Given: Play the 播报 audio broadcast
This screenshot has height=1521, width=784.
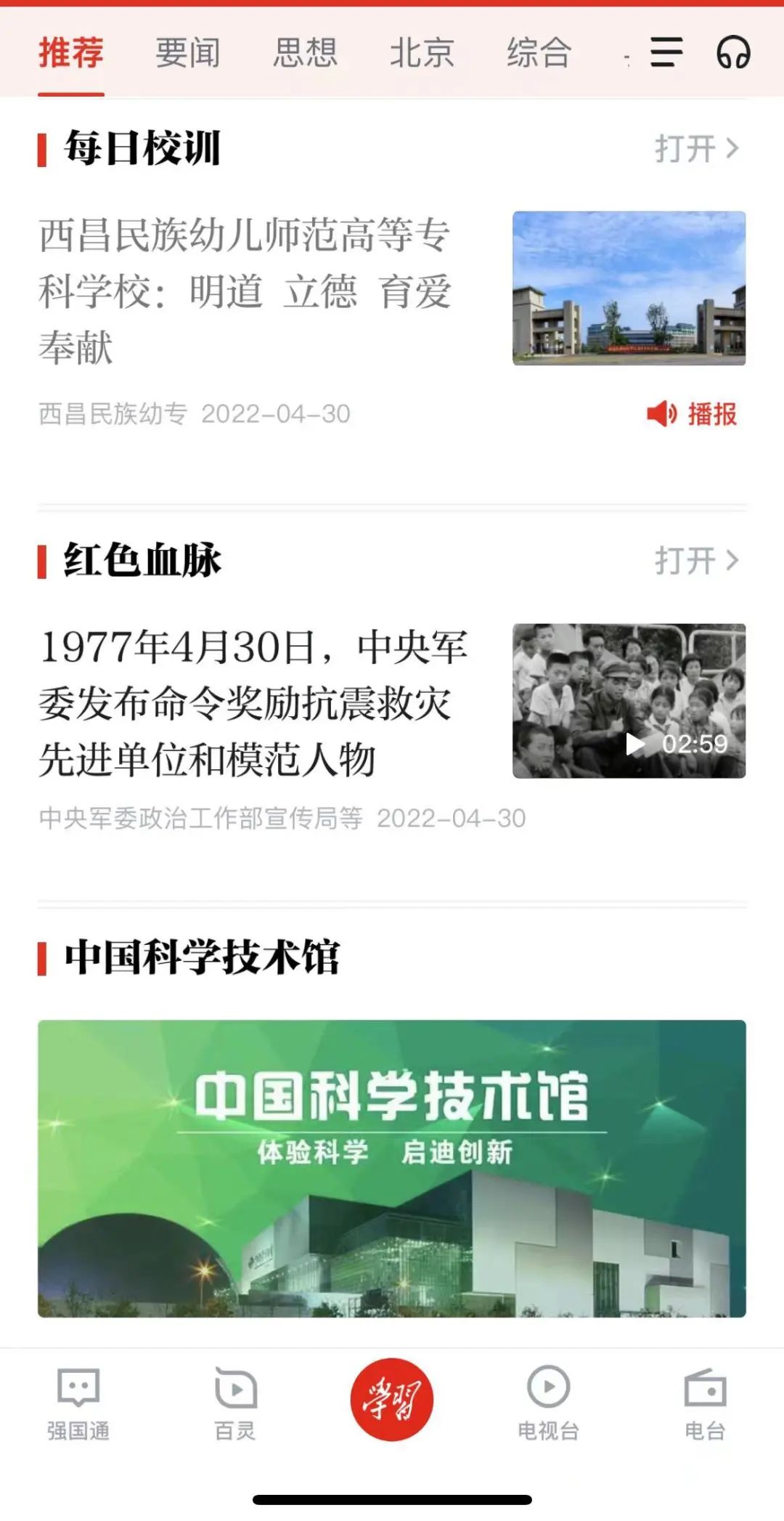Looking at the screenshot, I should (x=692, y=414).
